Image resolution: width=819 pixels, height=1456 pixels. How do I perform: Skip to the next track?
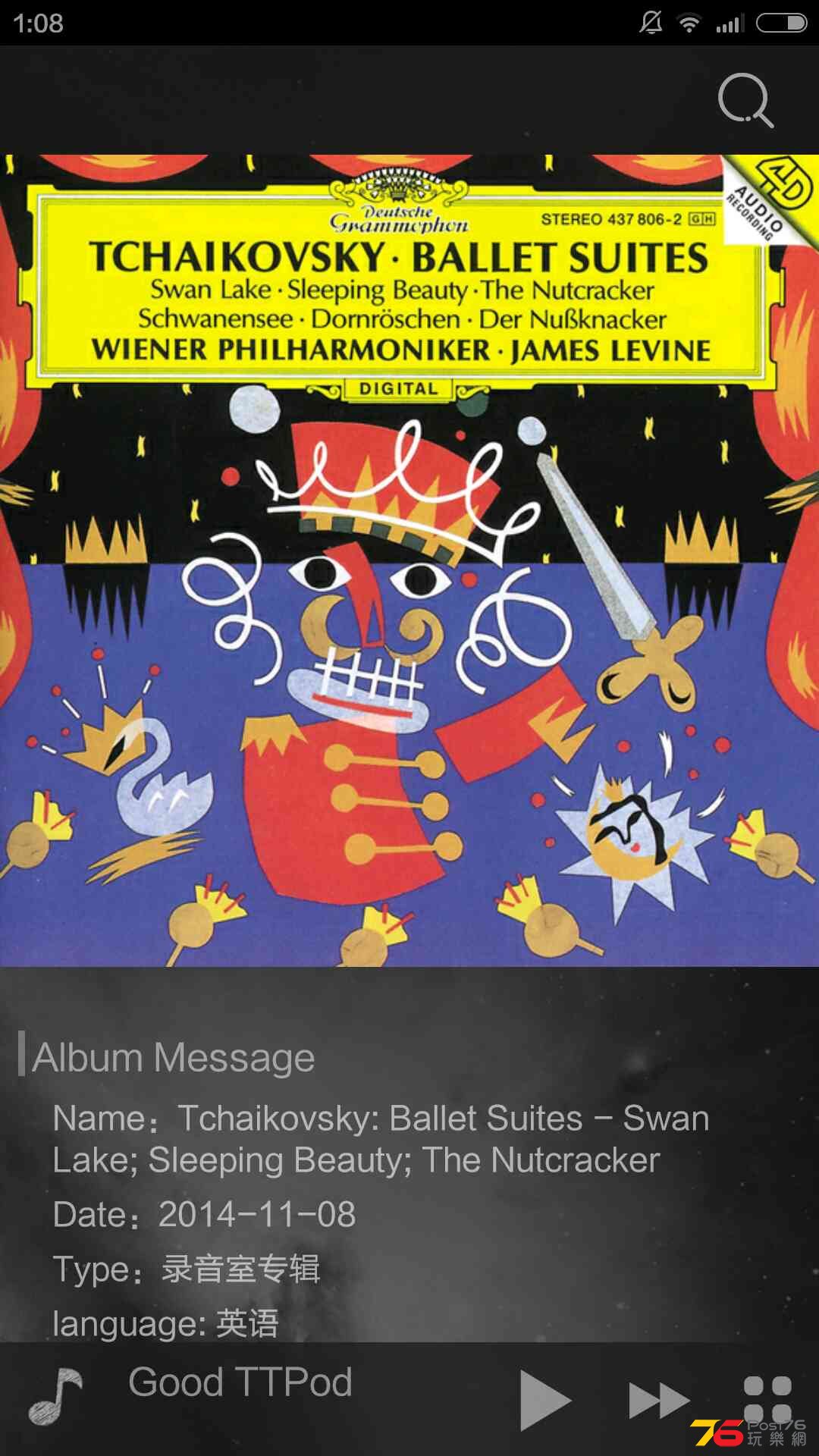pos(657,1400)
